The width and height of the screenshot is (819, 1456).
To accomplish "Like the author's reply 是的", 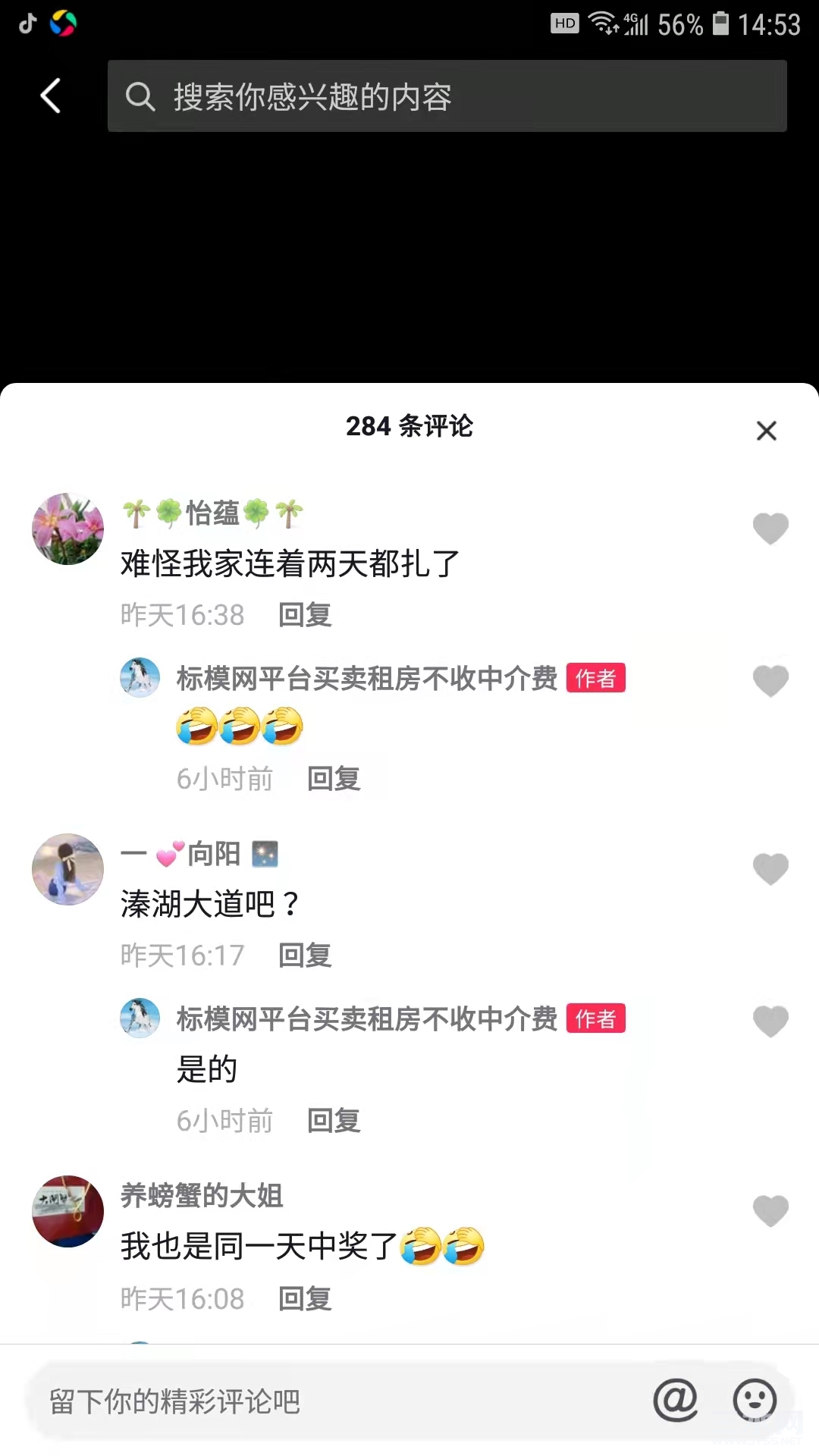I will click(x=770, y=1021).
